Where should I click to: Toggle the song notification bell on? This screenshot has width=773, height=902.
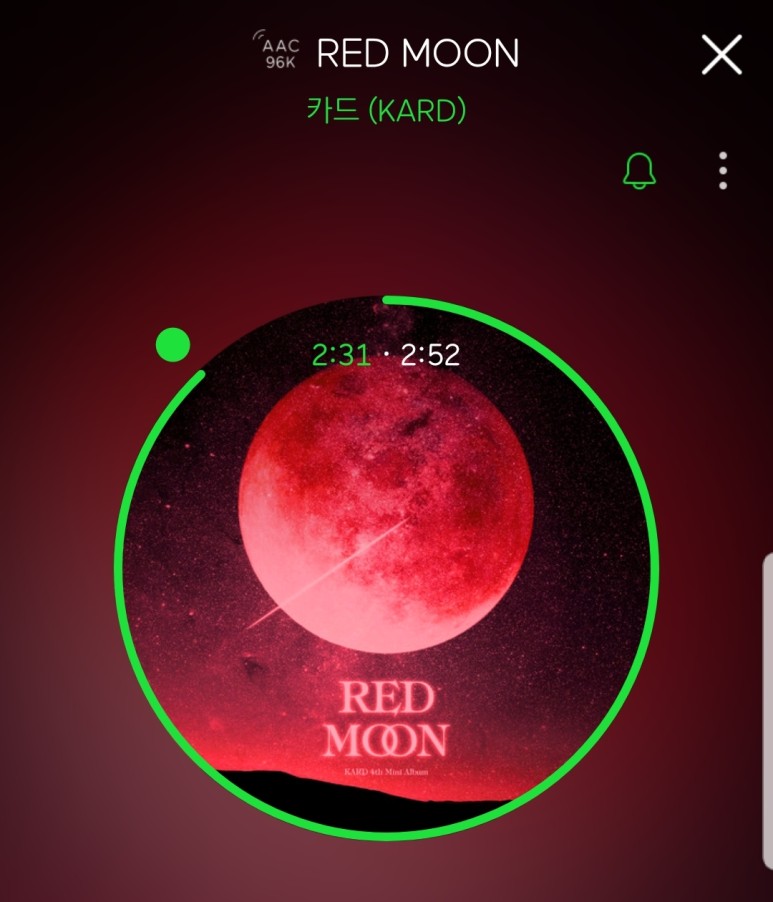[638, 172]
